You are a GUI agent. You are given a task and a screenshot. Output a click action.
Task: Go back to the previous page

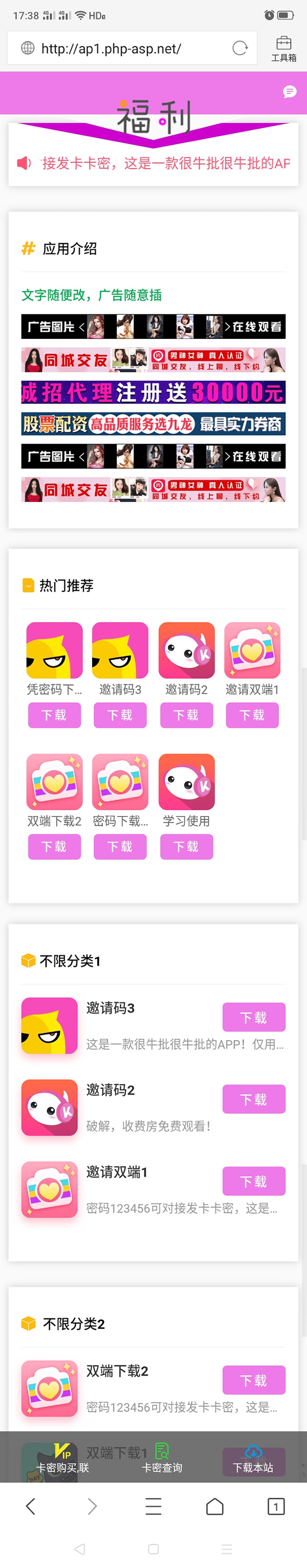coord(31,1506)
